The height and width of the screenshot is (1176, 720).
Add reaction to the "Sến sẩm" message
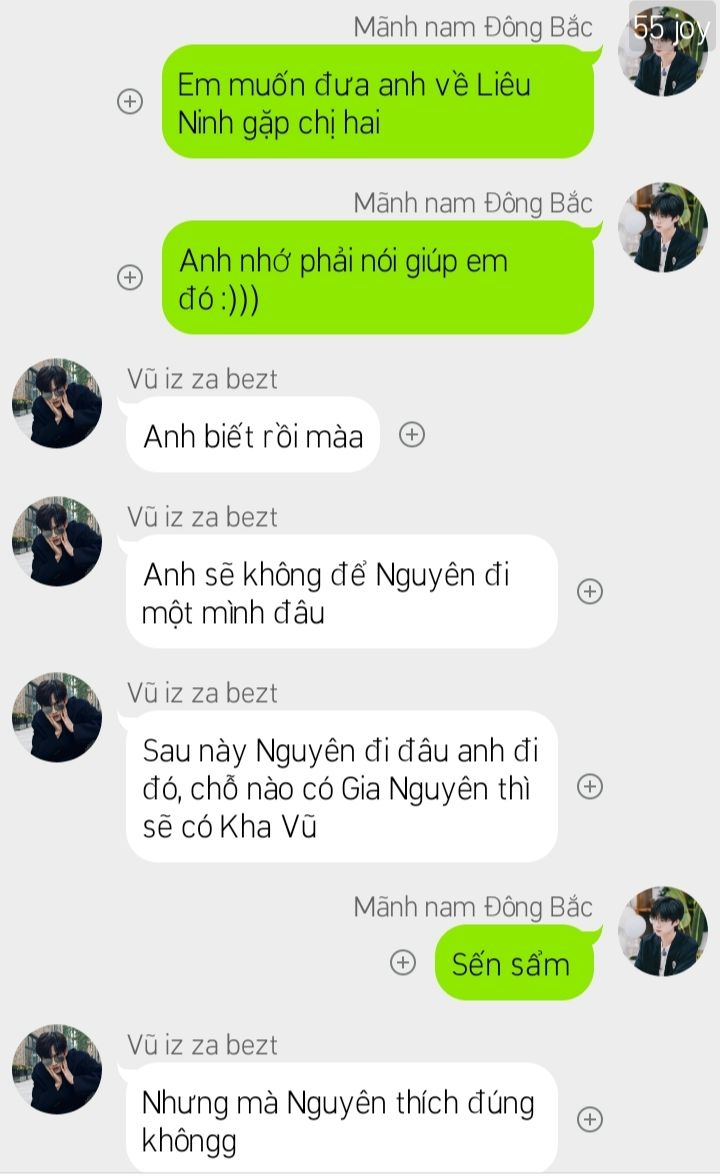(x=402, y=962)
